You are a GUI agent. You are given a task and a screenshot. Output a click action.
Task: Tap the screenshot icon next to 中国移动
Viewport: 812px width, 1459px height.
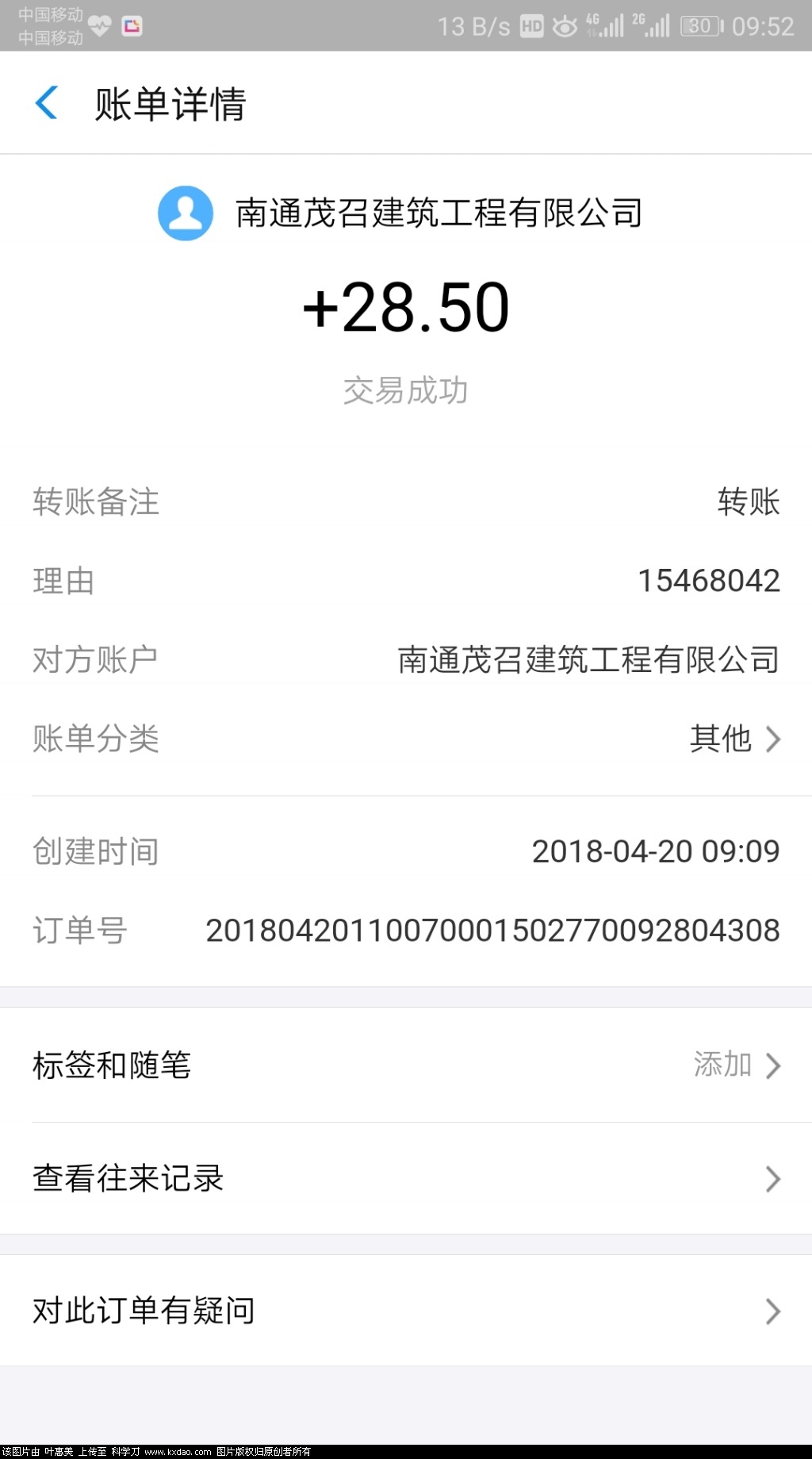133,26
